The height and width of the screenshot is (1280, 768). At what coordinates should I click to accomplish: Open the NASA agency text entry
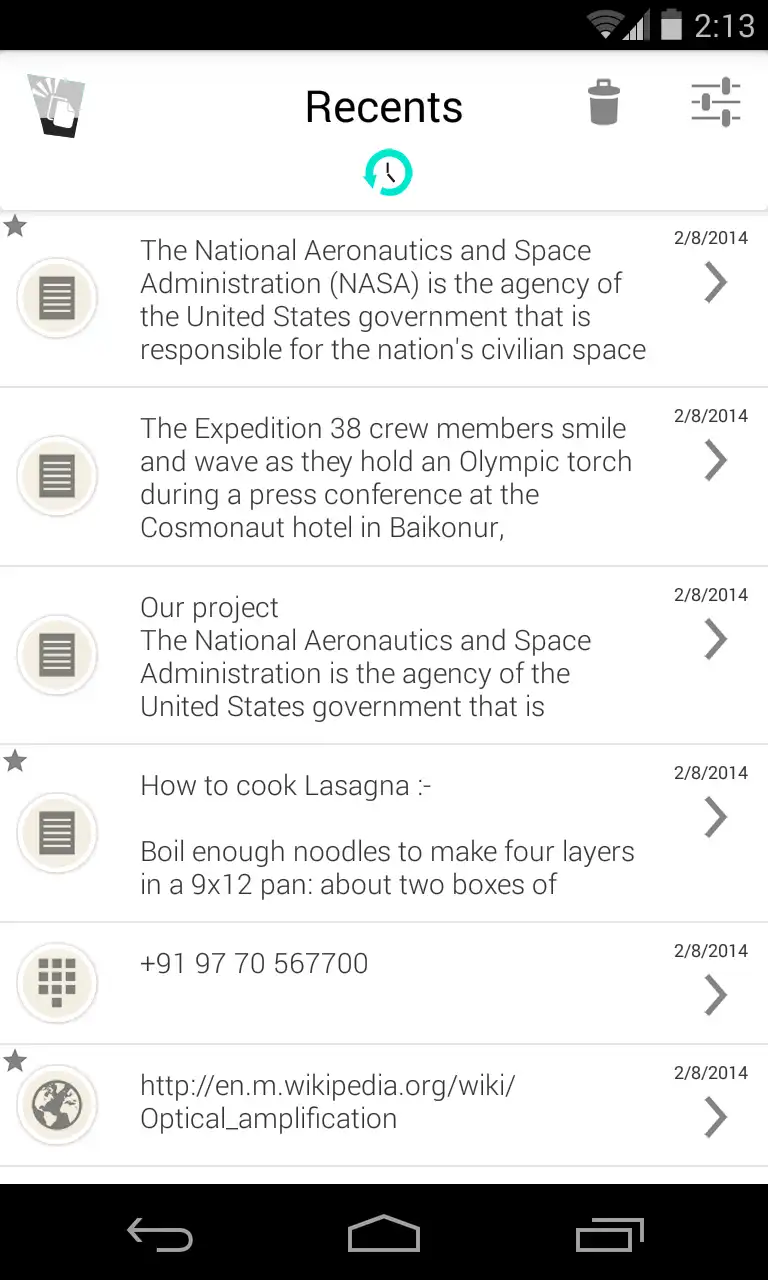[x=392, y=300]
